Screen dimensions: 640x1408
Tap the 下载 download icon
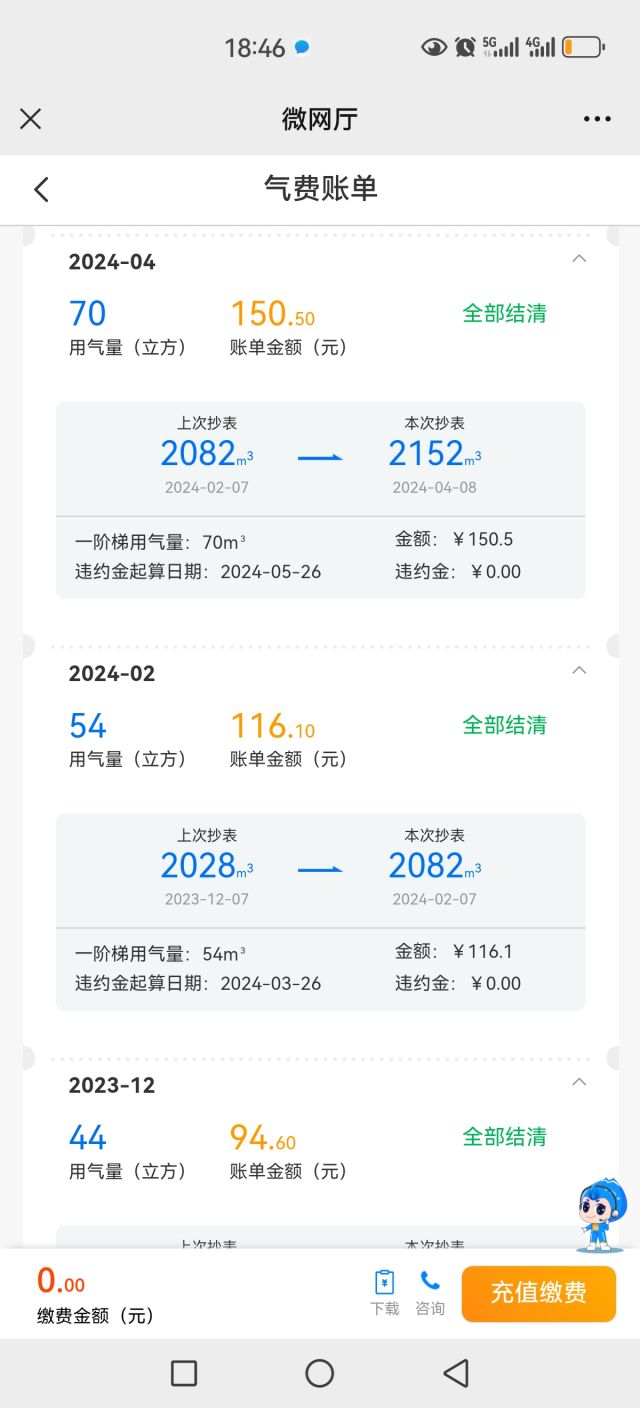(x=385, y=1292)
